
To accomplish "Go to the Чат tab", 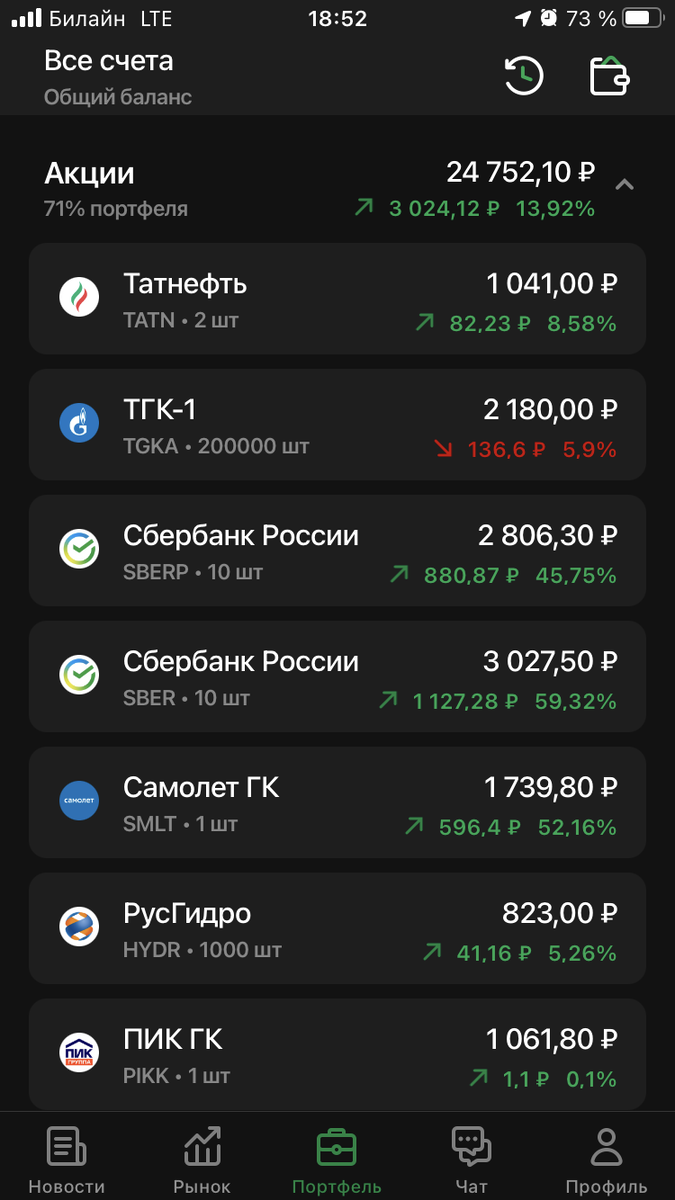I will coord(471,1160).
